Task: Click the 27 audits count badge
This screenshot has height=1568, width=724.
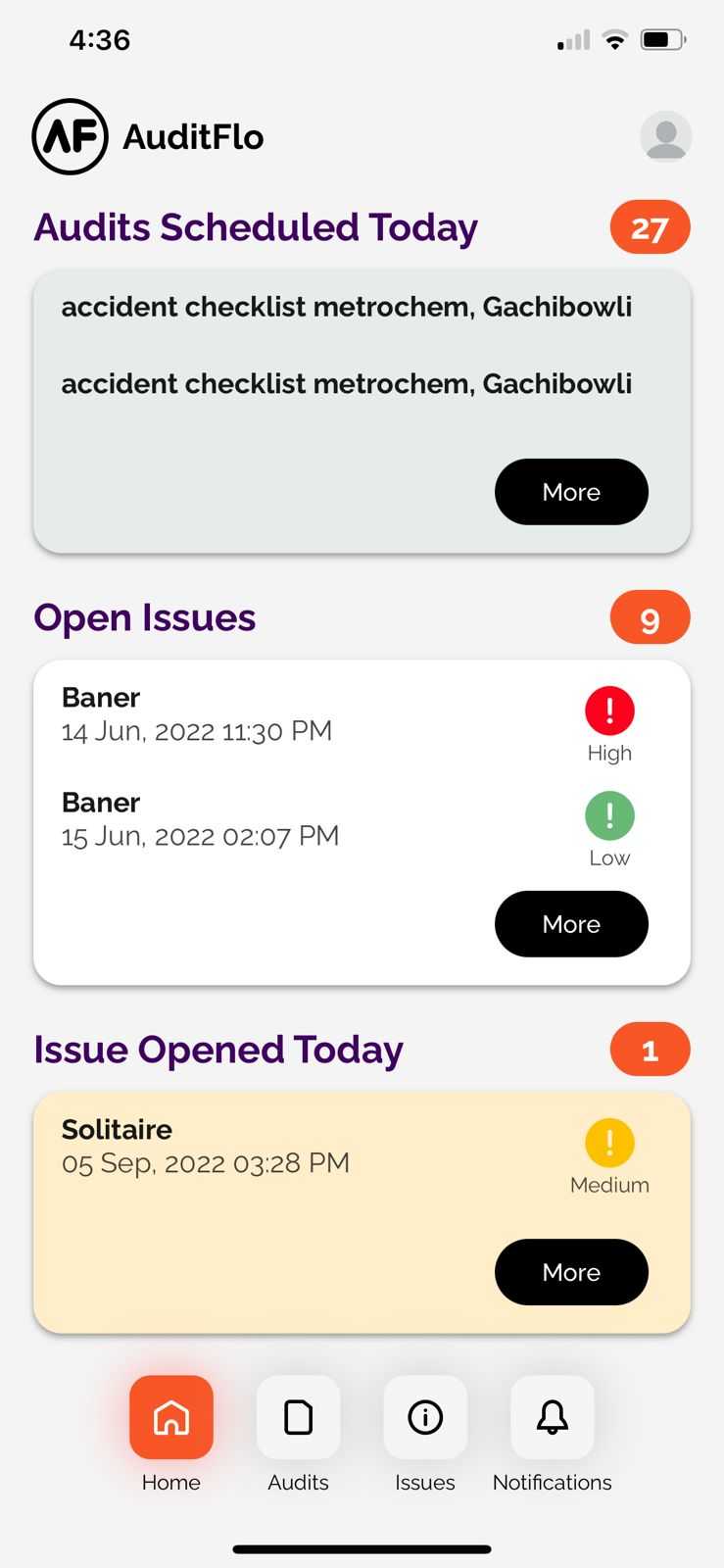Action: (x=650, y=226)
